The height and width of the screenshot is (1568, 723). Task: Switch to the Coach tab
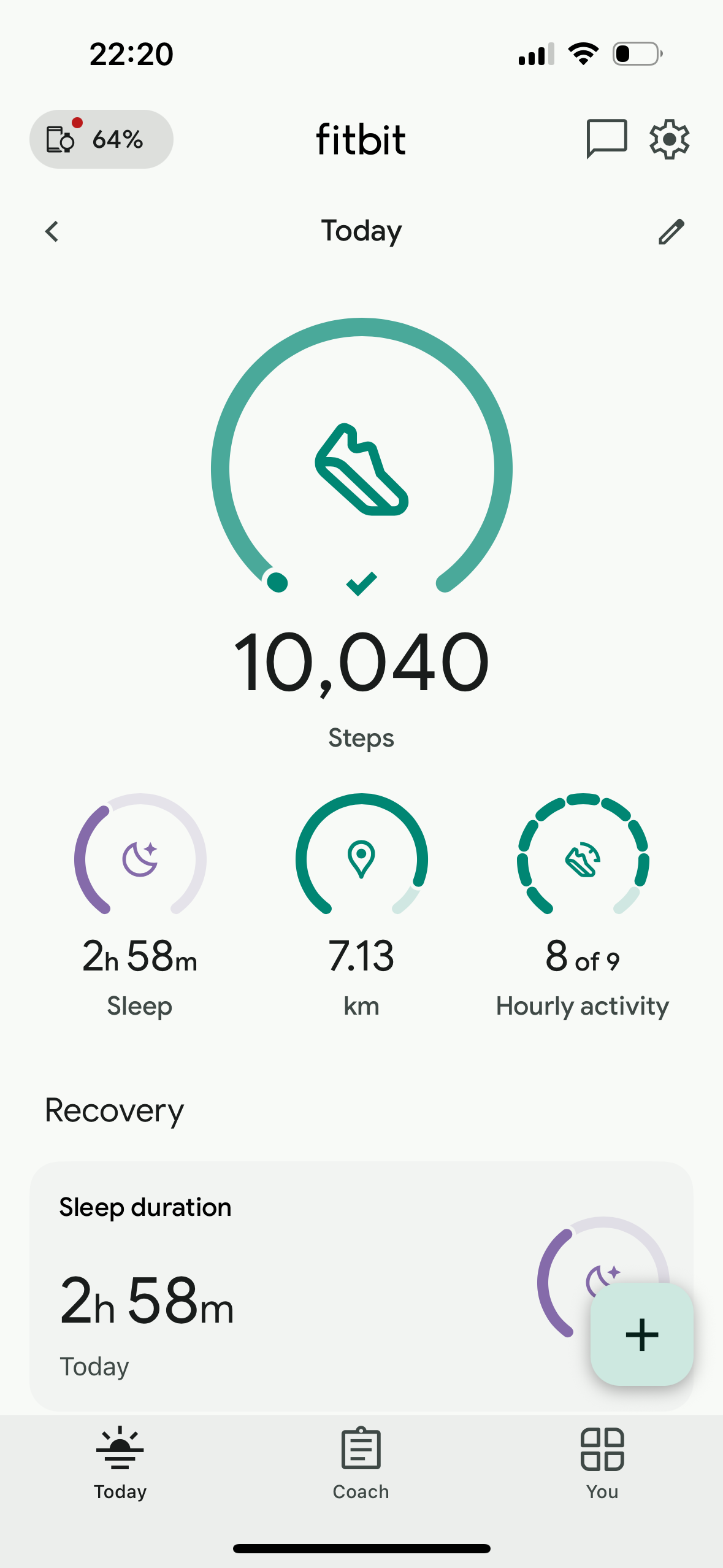point(361,1464)
